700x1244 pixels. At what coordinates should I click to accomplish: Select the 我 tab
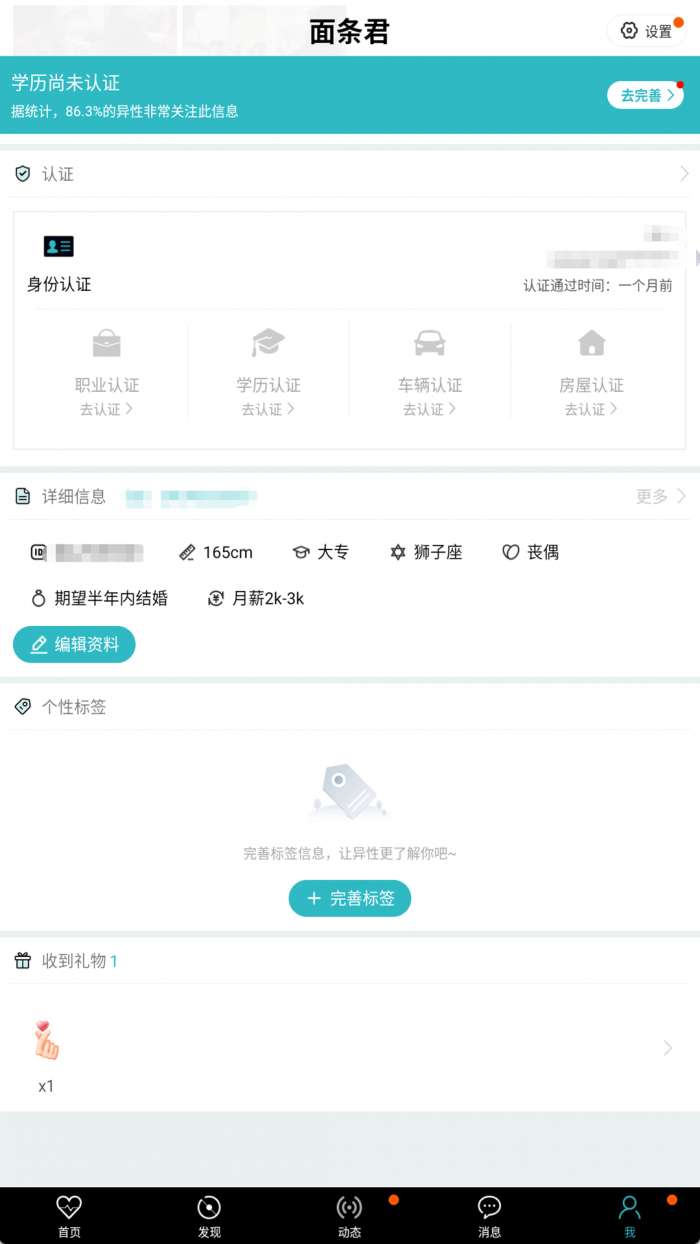(629, 1216)
